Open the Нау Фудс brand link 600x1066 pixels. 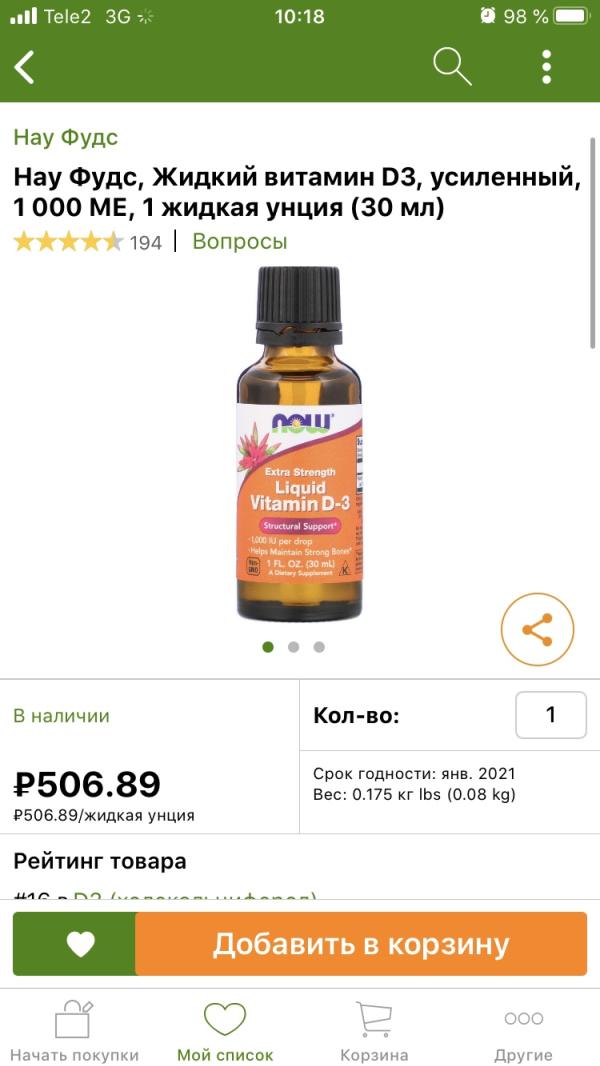pos(66,137)
